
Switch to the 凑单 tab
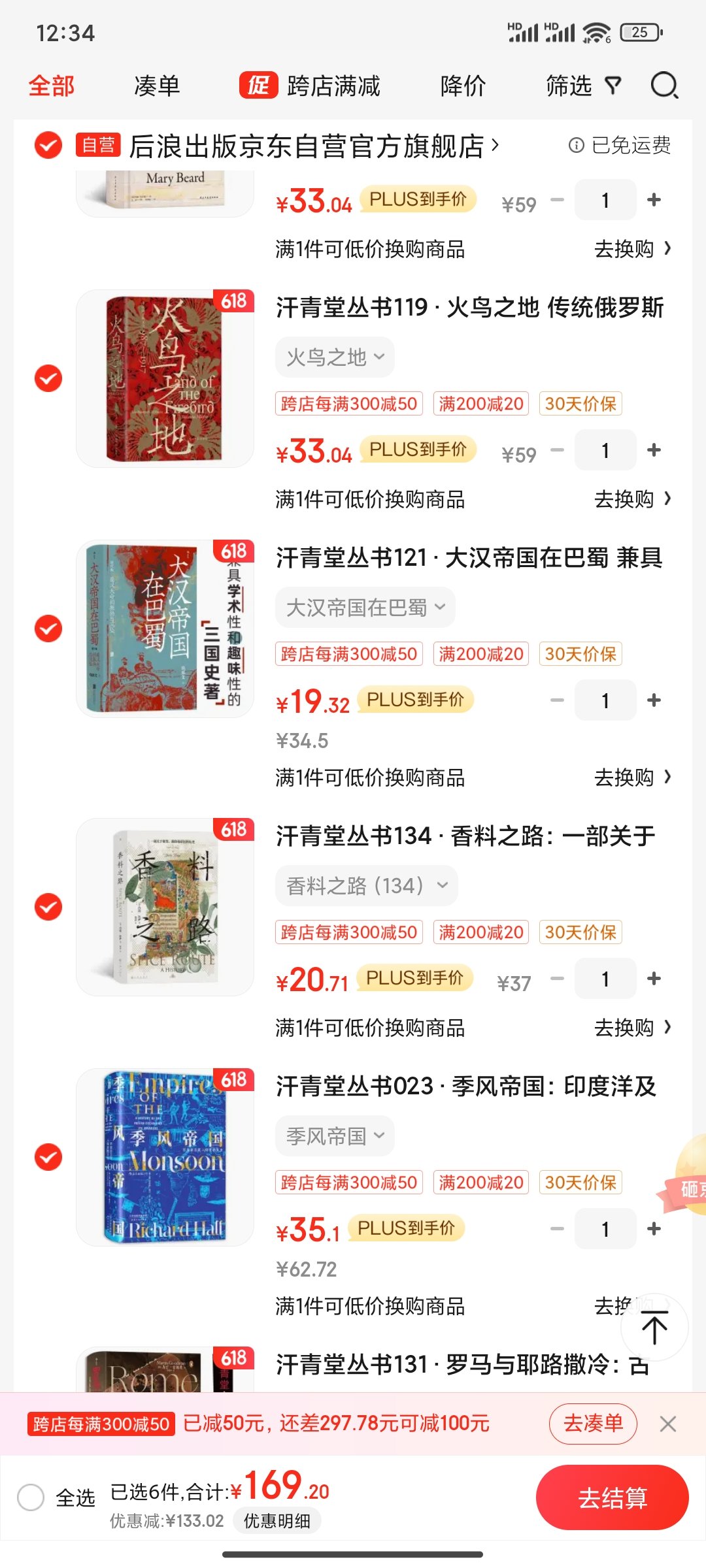click(157, 86)
